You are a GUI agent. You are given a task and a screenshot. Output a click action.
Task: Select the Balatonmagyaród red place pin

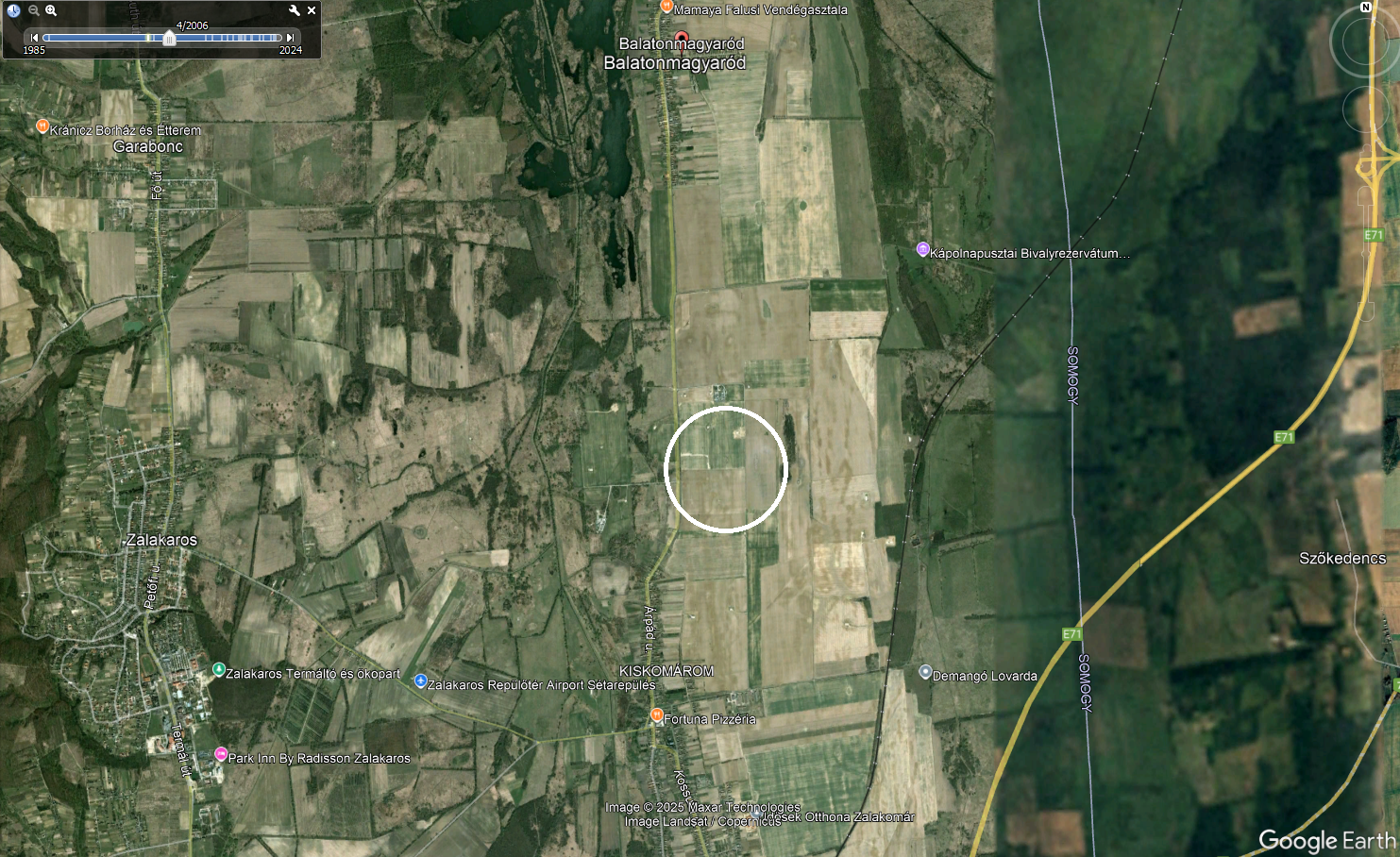click(x=682, y=39)
